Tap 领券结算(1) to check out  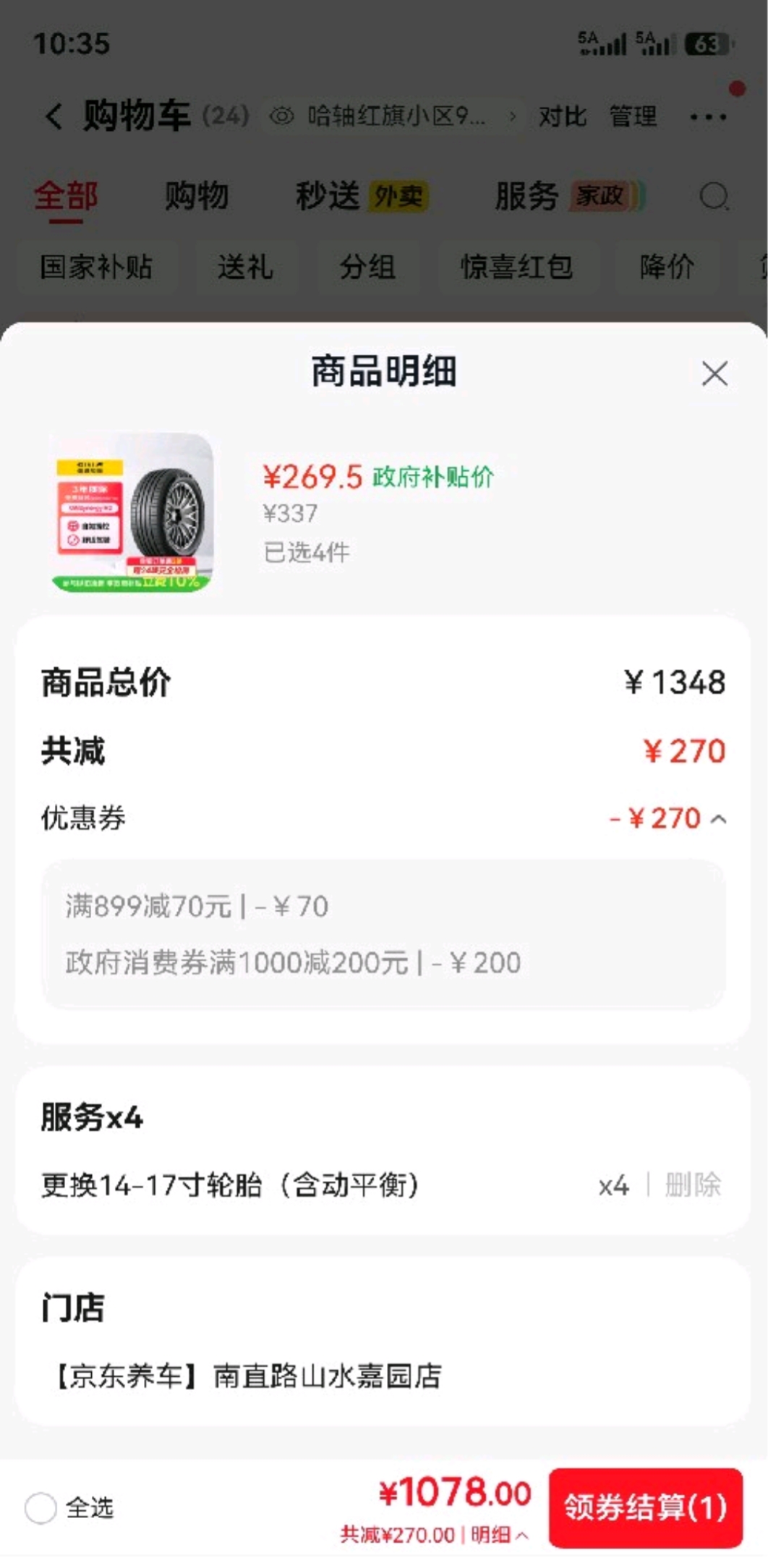pos(646,1508)
